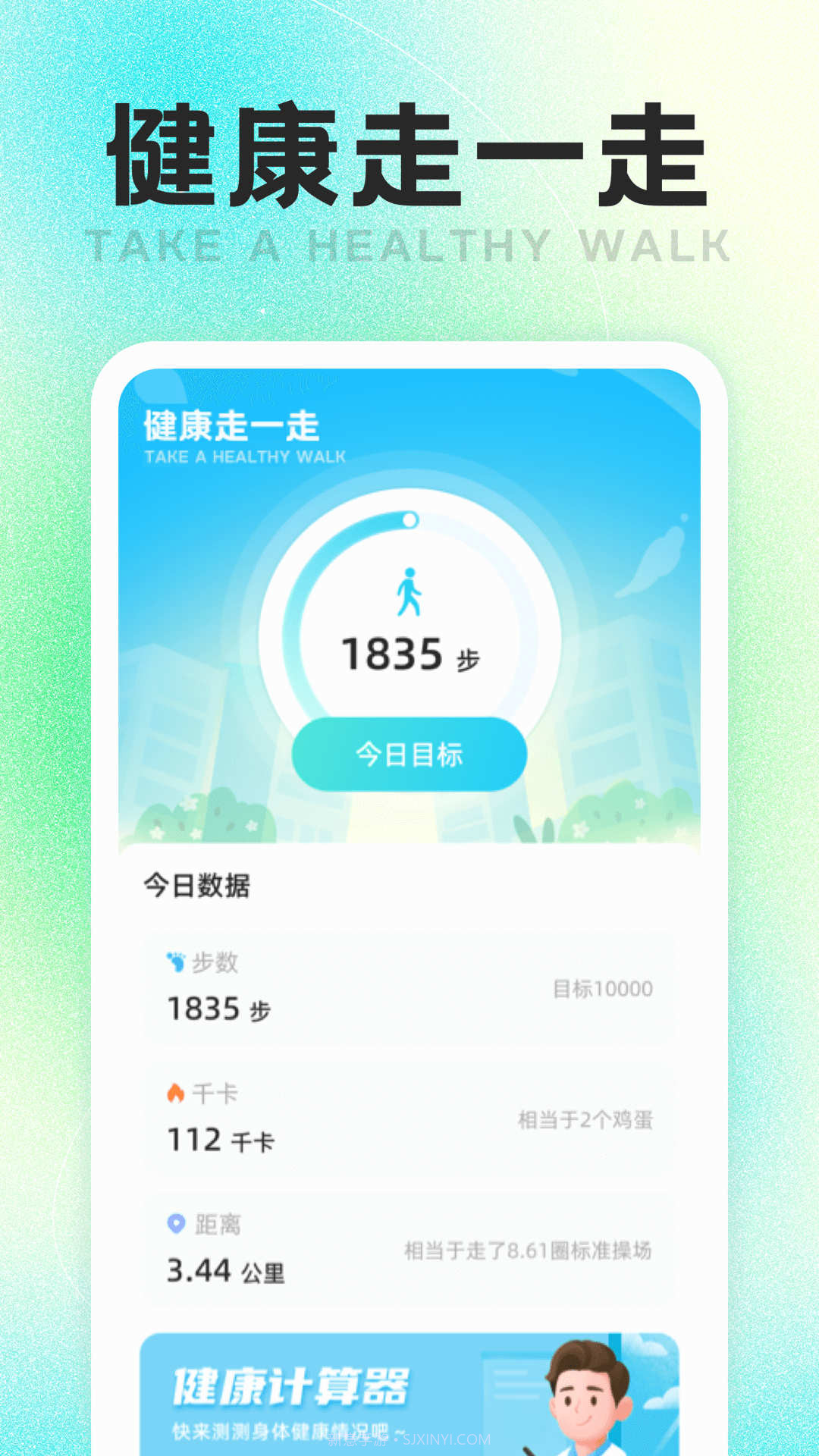This screenshot has height=1456, width=819.
Task: Tap the progress indicator dot on the ring
Action: coord(410,520)
